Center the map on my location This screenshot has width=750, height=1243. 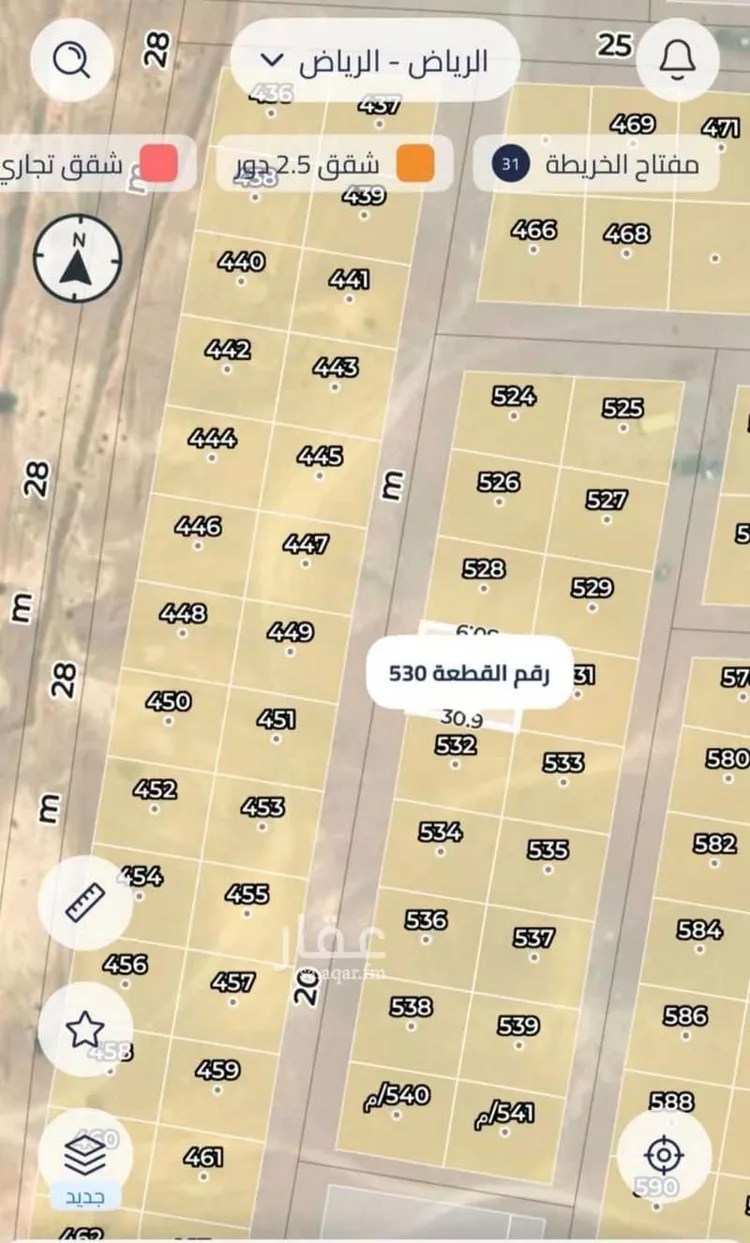664,1156
